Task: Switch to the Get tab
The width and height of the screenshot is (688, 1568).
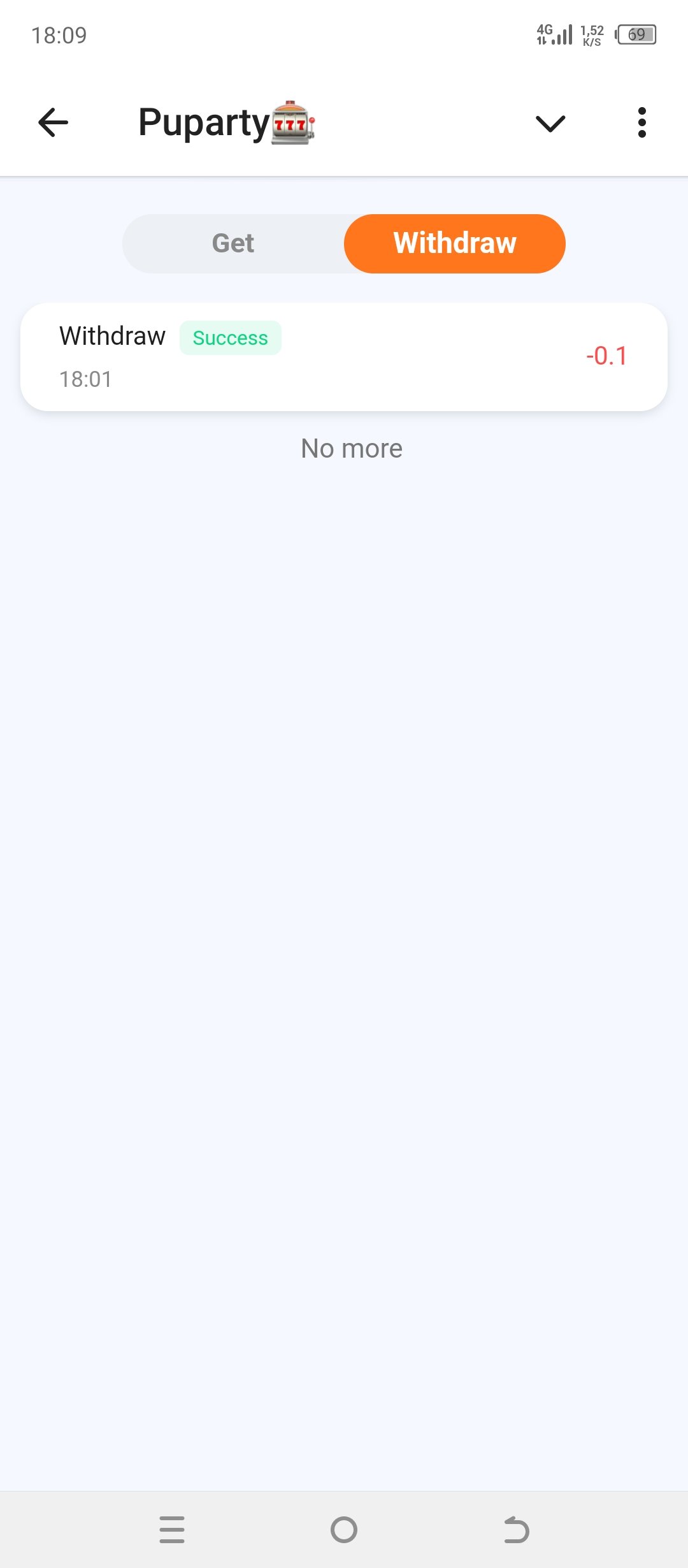Action: point(233,243)
